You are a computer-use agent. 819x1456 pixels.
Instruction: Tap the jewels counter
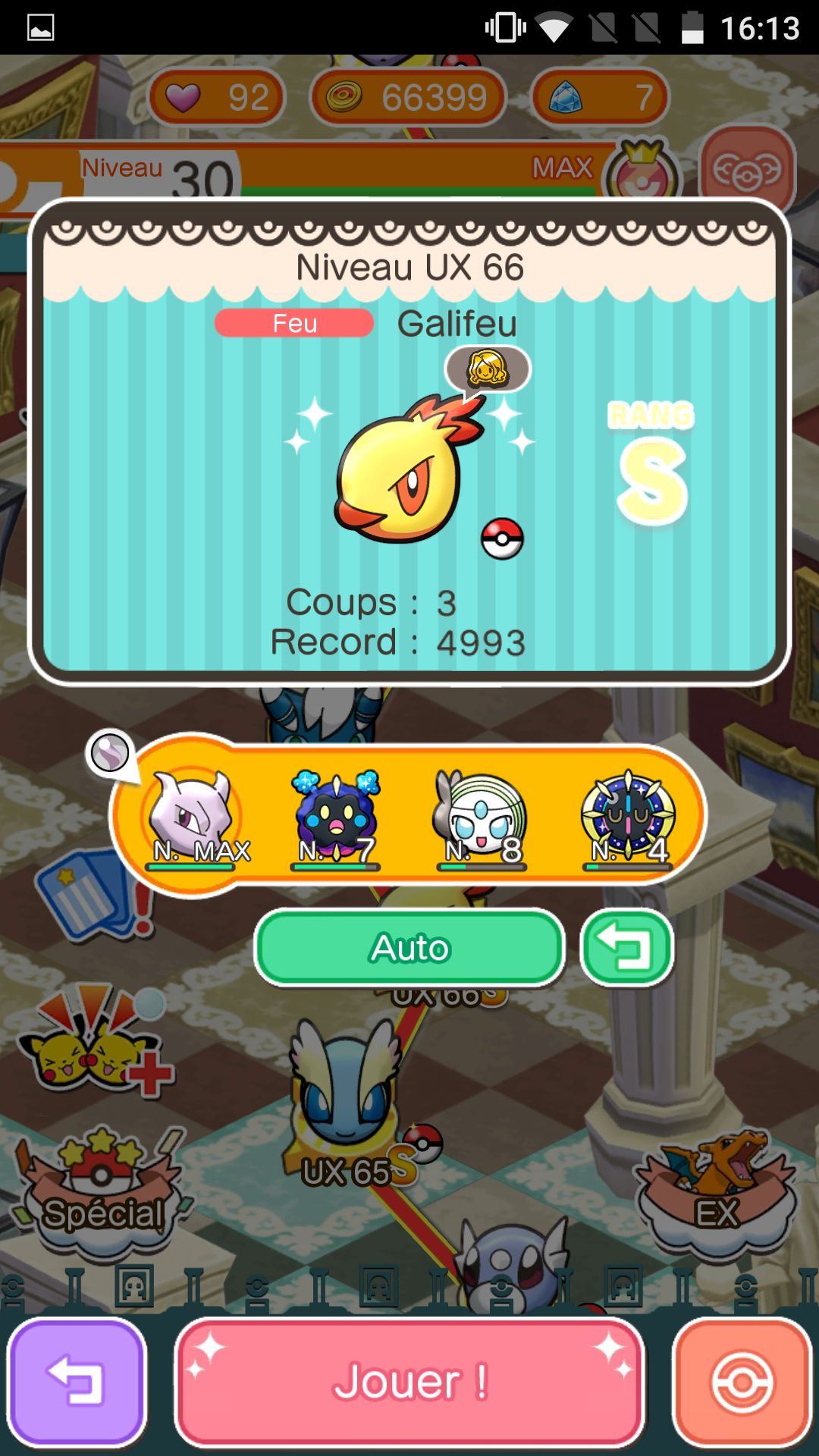pos(599,97)
